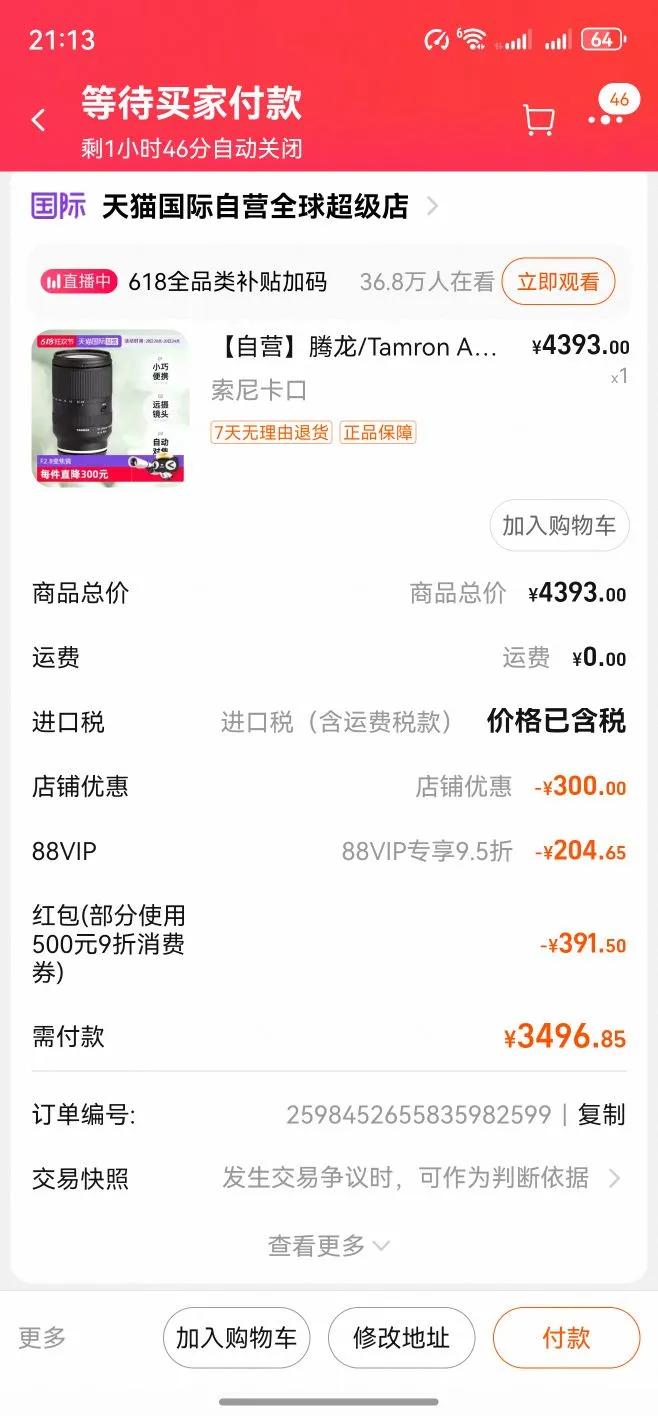The width and height of the screenshot is (658, 1416).
Task: Tap 加入购物车 below the product
Action: coord(559,526)
